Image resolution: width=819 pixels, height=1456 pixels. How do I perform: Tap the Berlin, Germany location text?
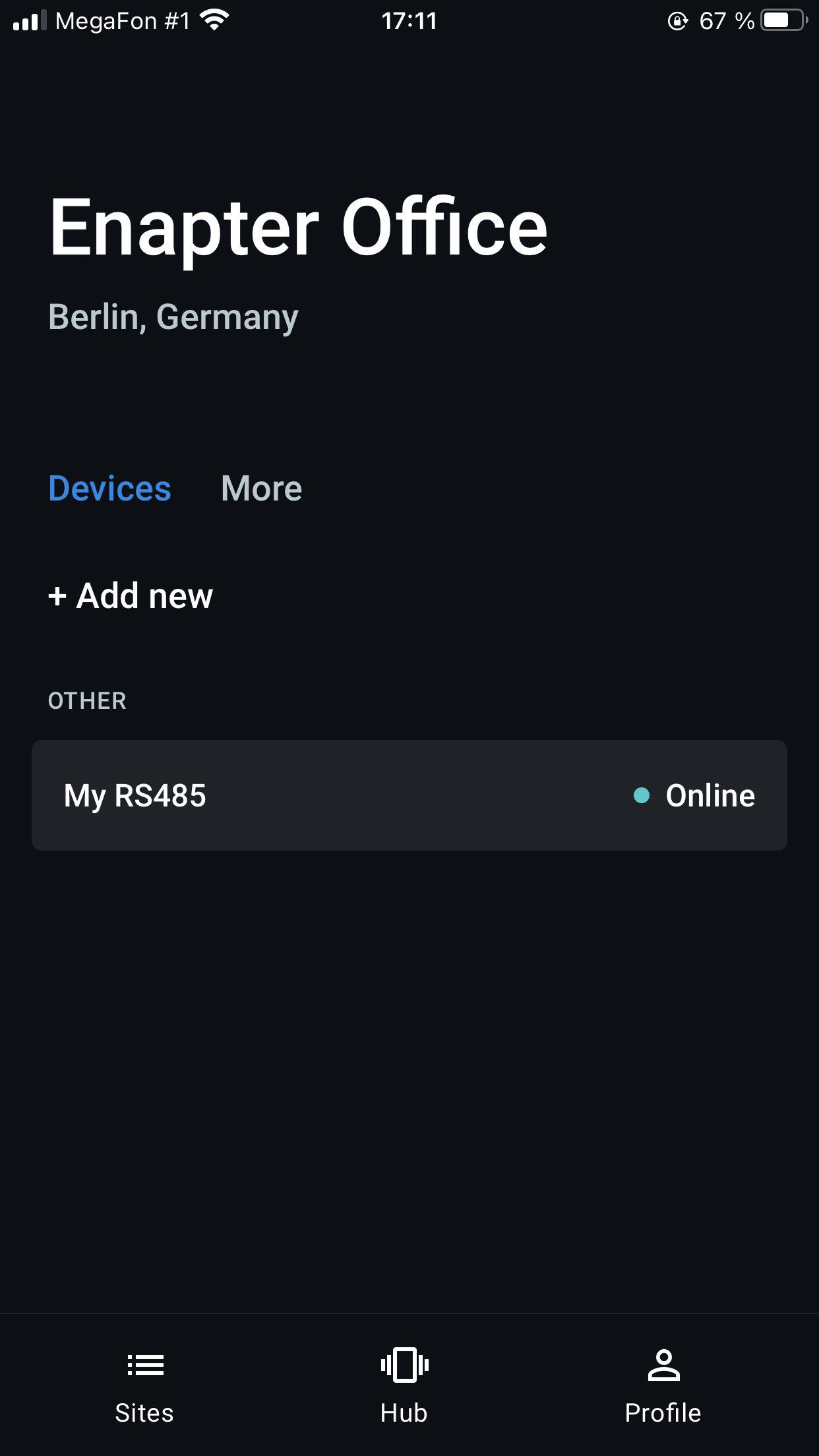point(173,316)
